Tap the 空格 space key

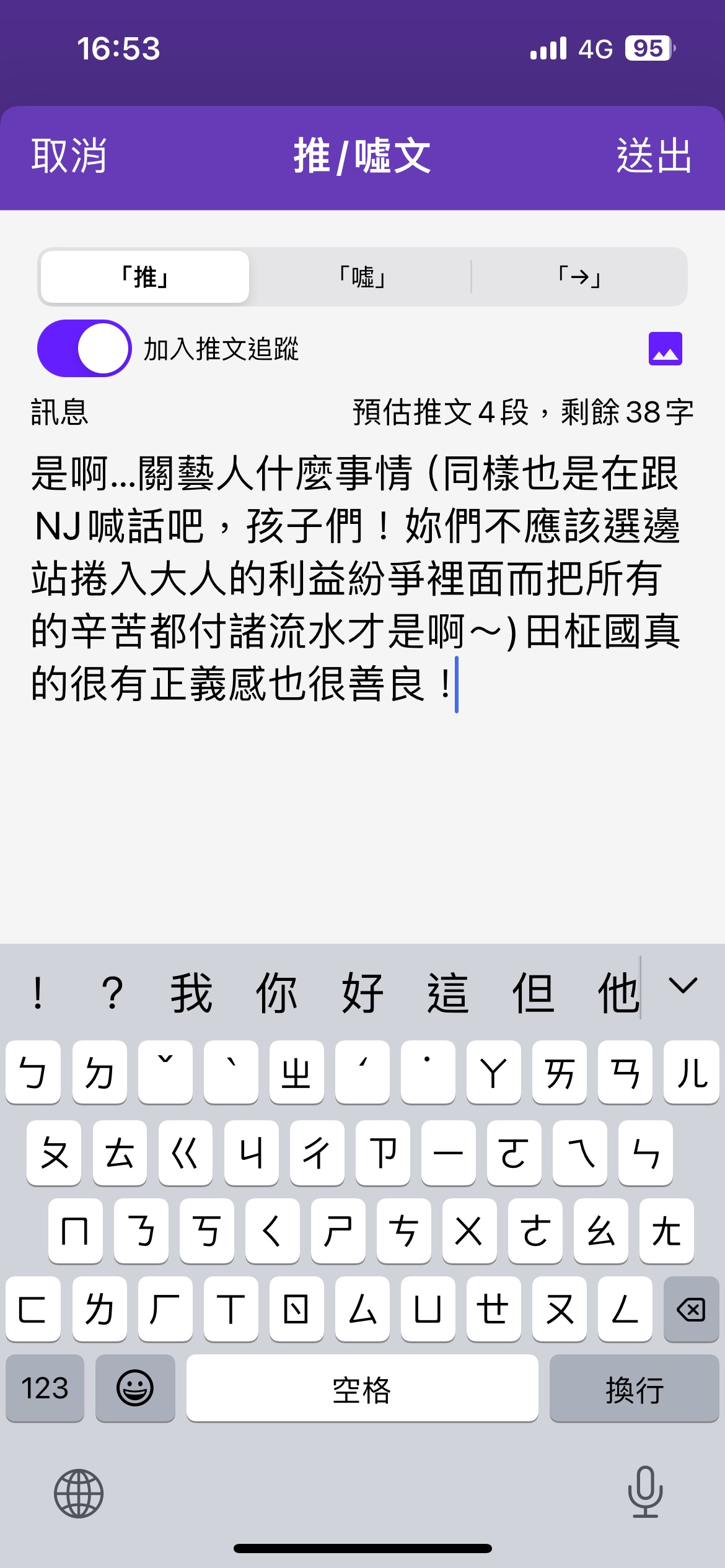362,1388
